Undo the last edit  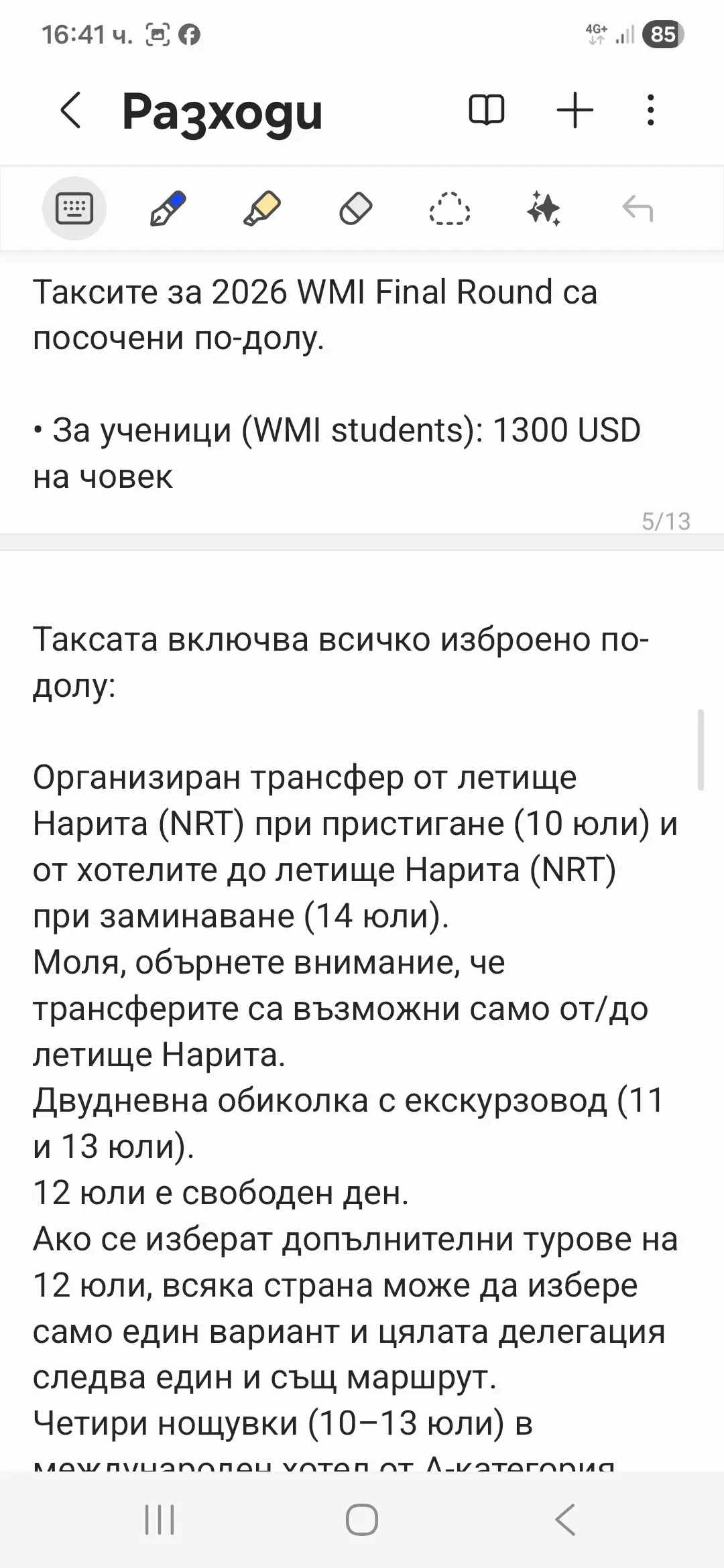pos(637,209)
